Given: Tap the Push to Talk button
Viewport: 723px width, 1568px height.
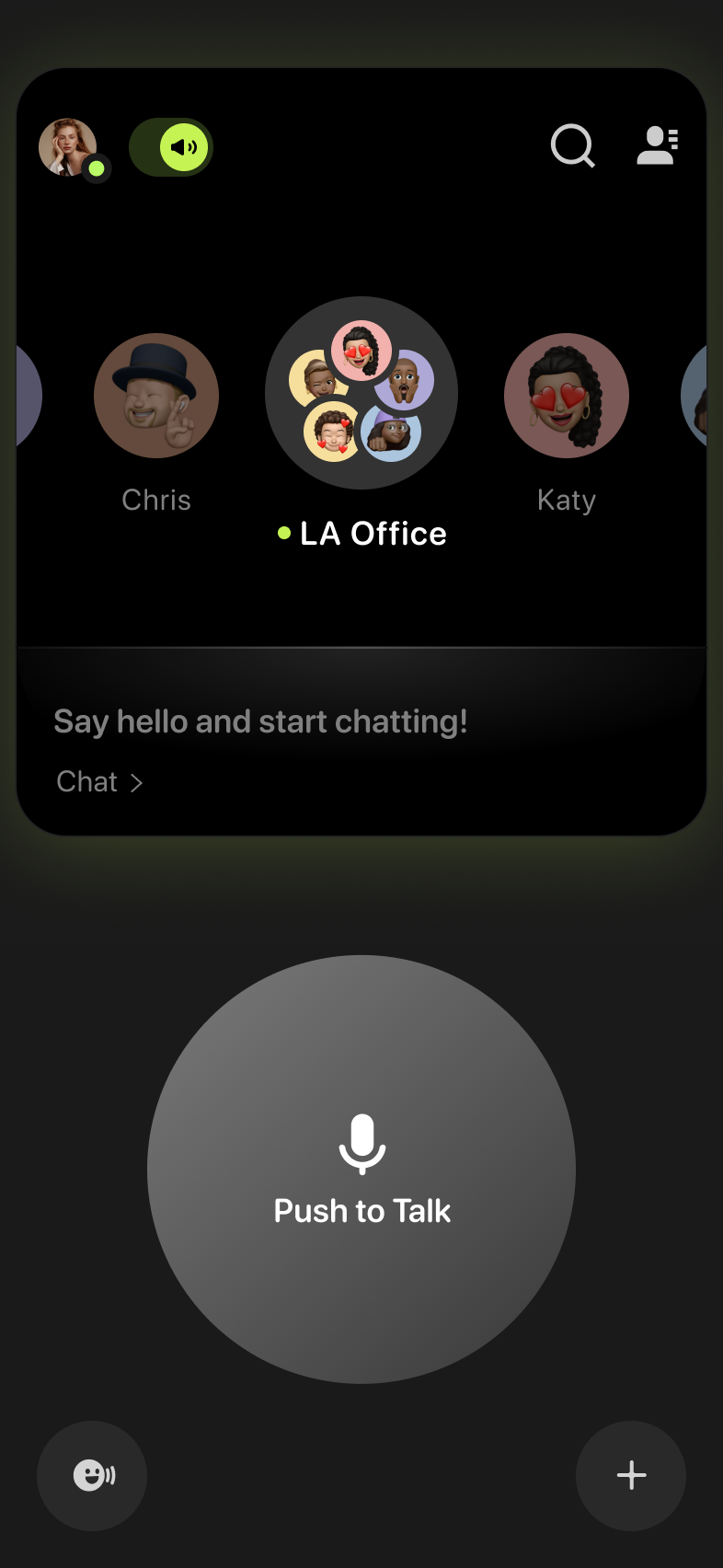Looking at the screenshot, I should pyautogui.click(x=361, y=1169).
